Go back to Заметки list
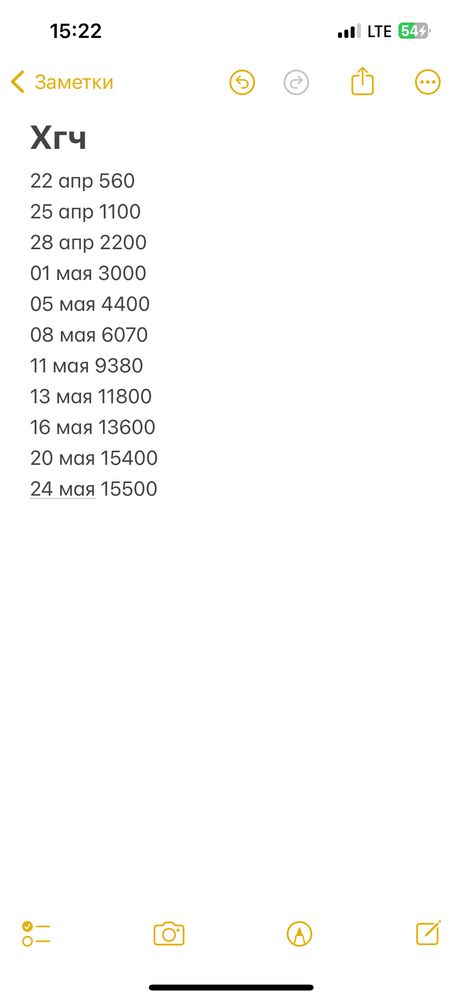 (x=62, y=82)
